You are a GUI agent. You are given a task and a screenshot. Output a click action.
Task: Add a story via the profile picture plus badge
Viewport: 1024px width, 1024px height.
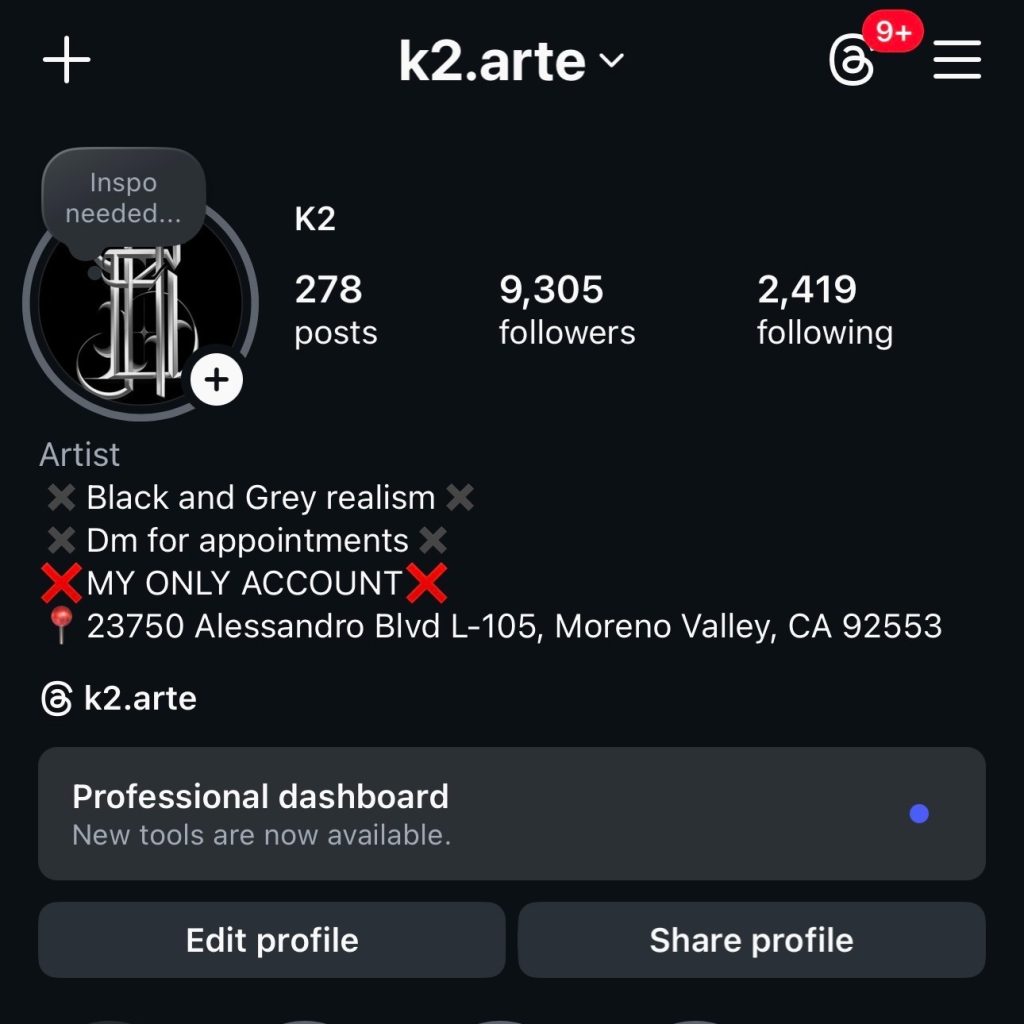217,380
